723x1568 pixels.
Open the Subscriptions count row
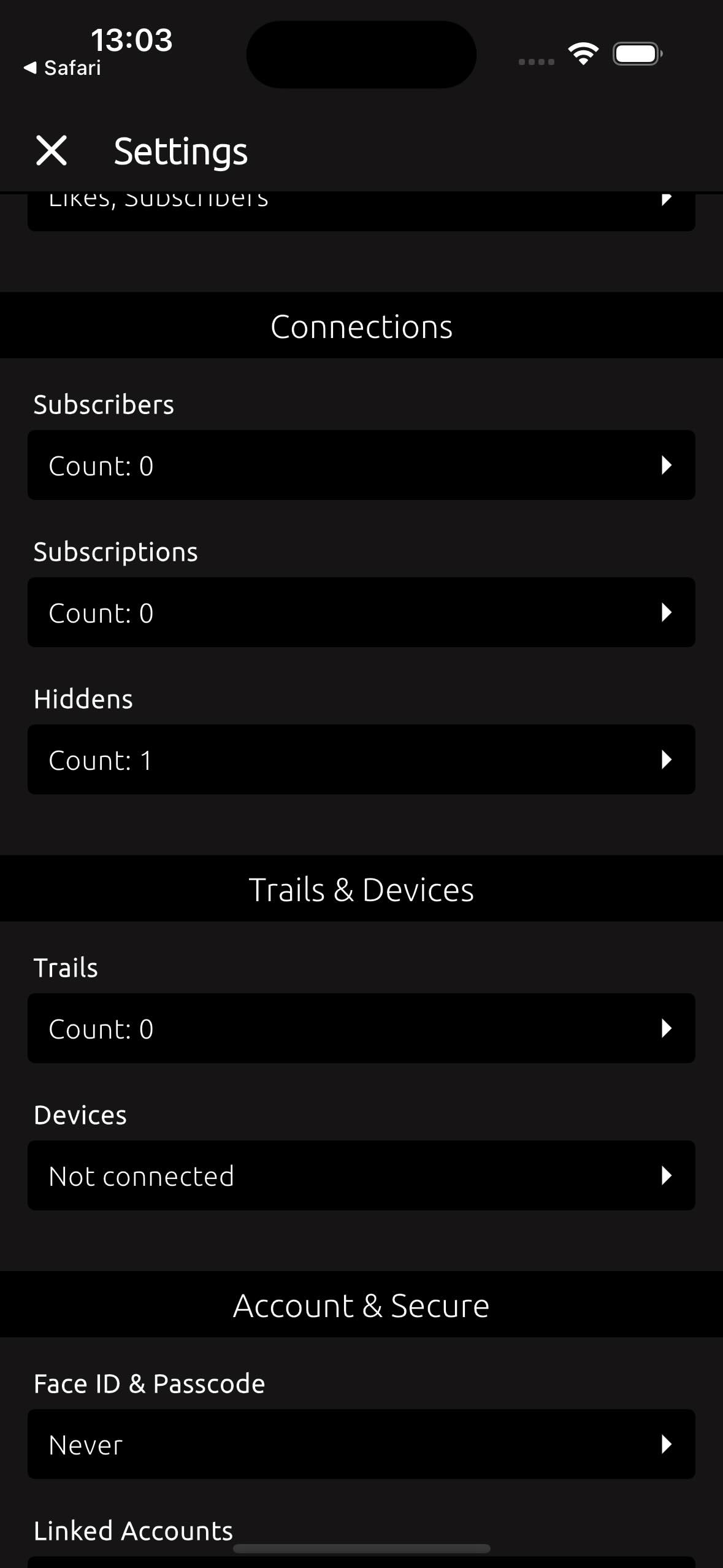pos(361,612)
